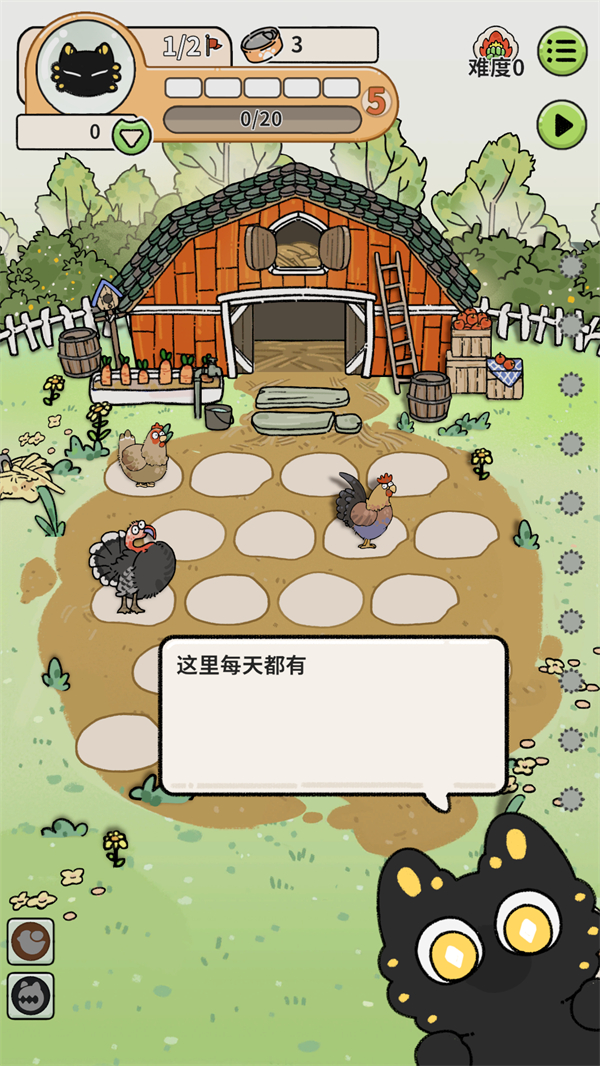Open the difficulty 难度0 indicator
Screen dimensions: 600x1066
tap(496, 55)
